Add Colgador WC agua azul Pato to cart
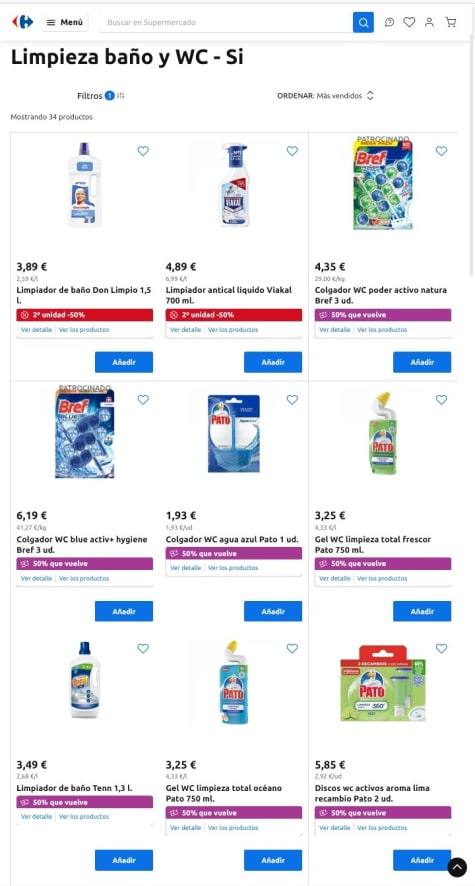The width and height of the screenshot is (475, 886). click(x=273, y=611)
